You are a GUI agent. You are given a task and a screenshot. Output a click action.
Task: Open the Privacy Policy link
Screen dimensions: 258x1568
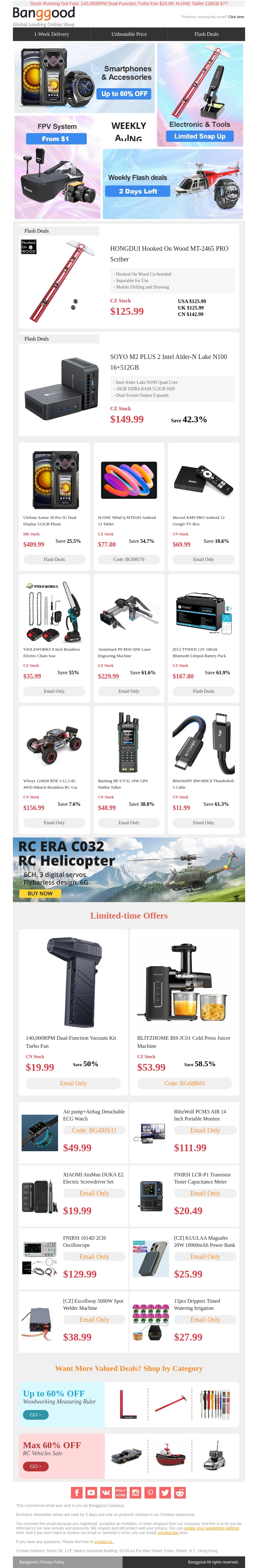pos(52,1562)
